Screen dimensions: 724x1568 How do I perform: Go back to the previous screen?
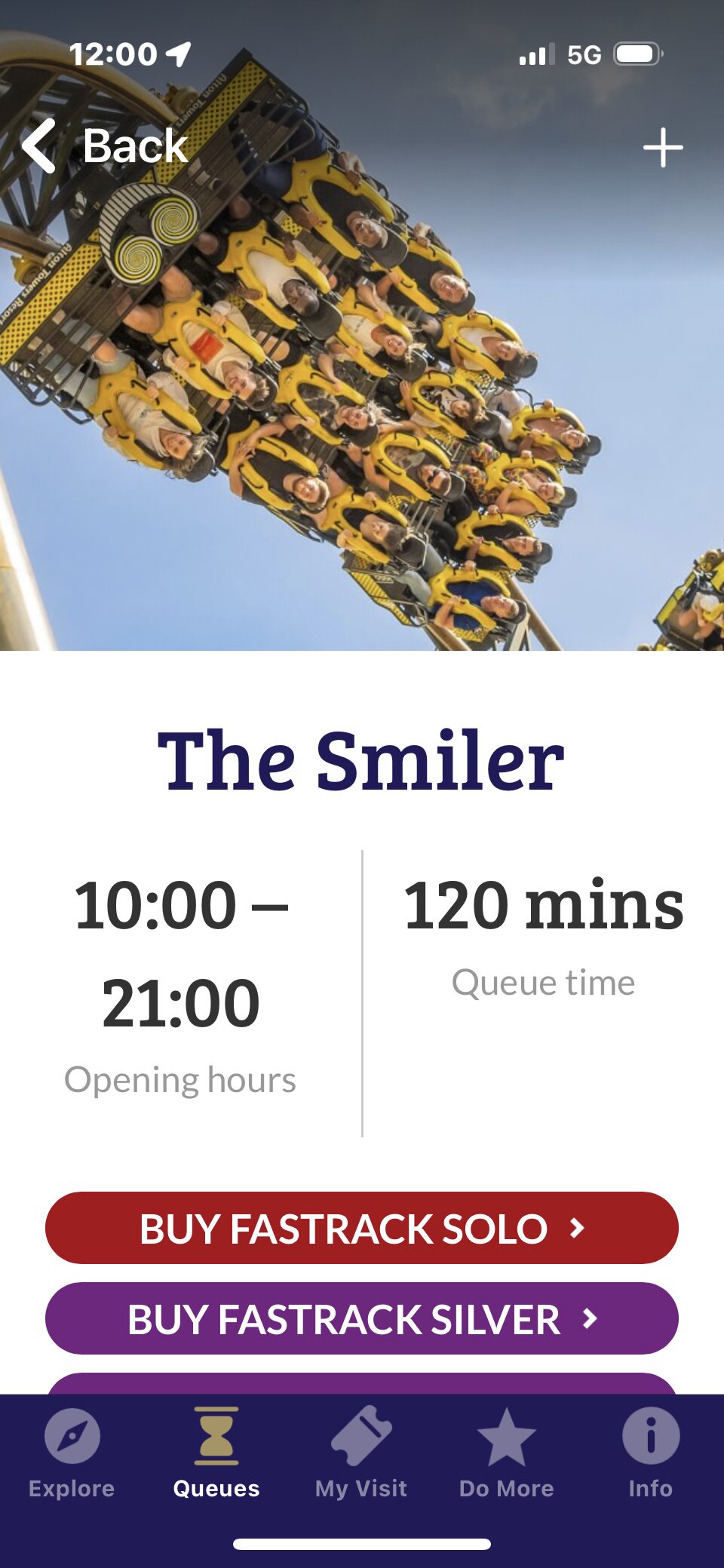(106, 146)
